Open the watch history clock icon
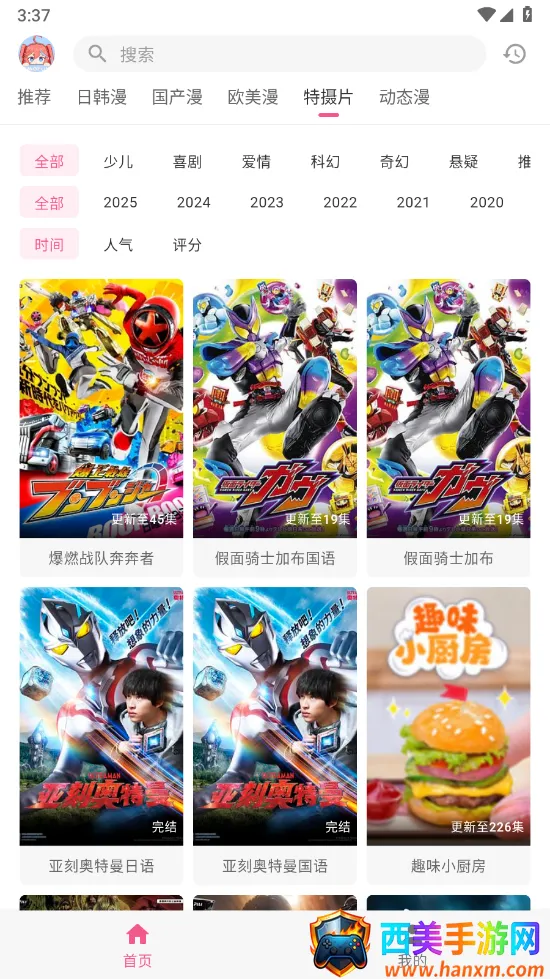The width and height of the screenshot is (550, 979). pos(514,54)
